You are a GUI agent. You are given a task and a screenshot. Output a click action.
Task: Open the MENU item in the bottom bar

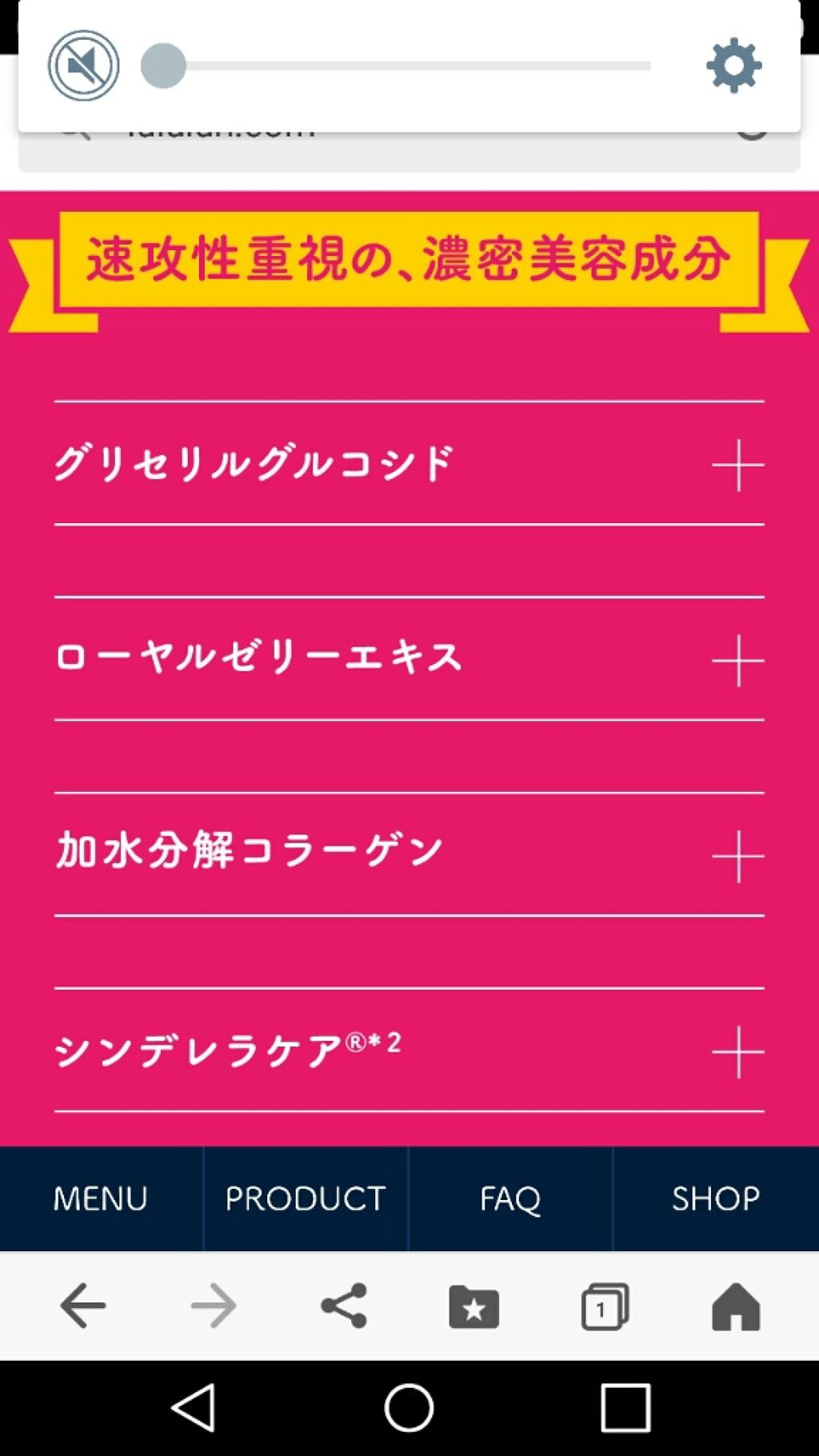[x=98, y=1198]
